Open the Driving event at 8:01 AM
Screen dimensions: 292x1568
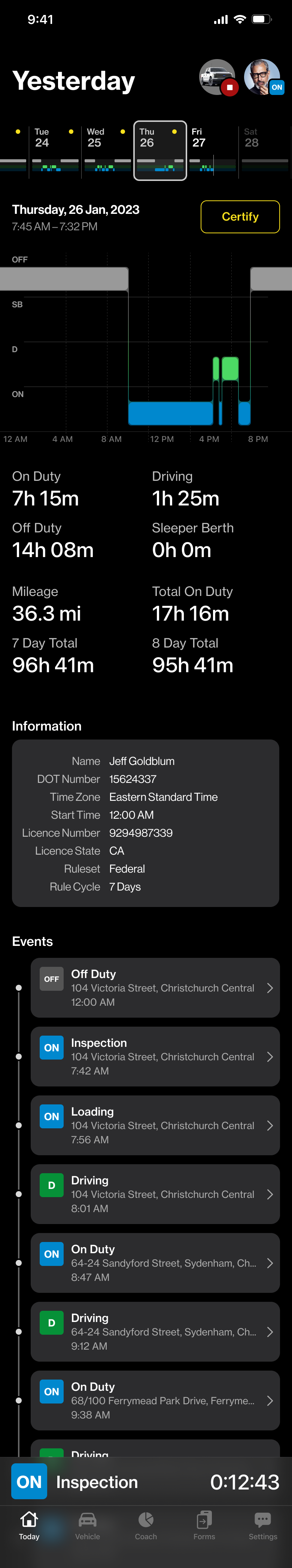pyautogui.click(x=155, y=1194)
